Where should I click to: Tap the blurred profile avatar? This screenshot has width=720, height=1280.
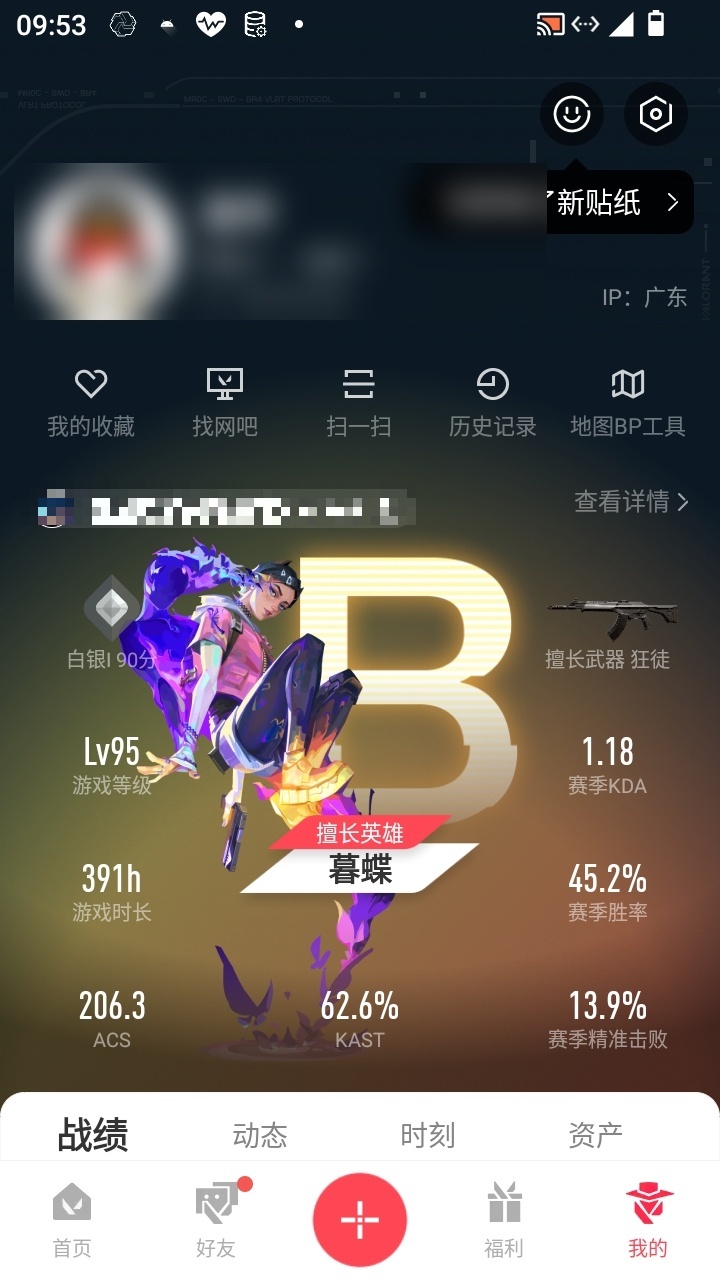100,241
